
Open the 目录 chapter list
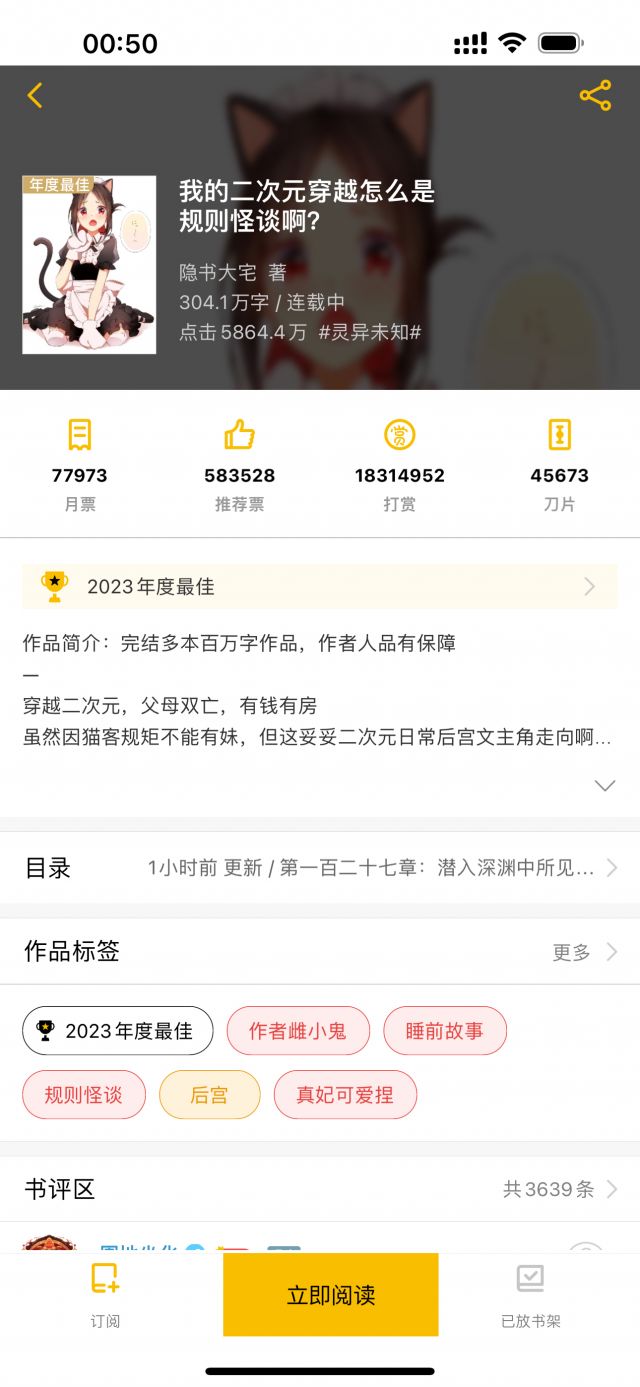[320, 868]
